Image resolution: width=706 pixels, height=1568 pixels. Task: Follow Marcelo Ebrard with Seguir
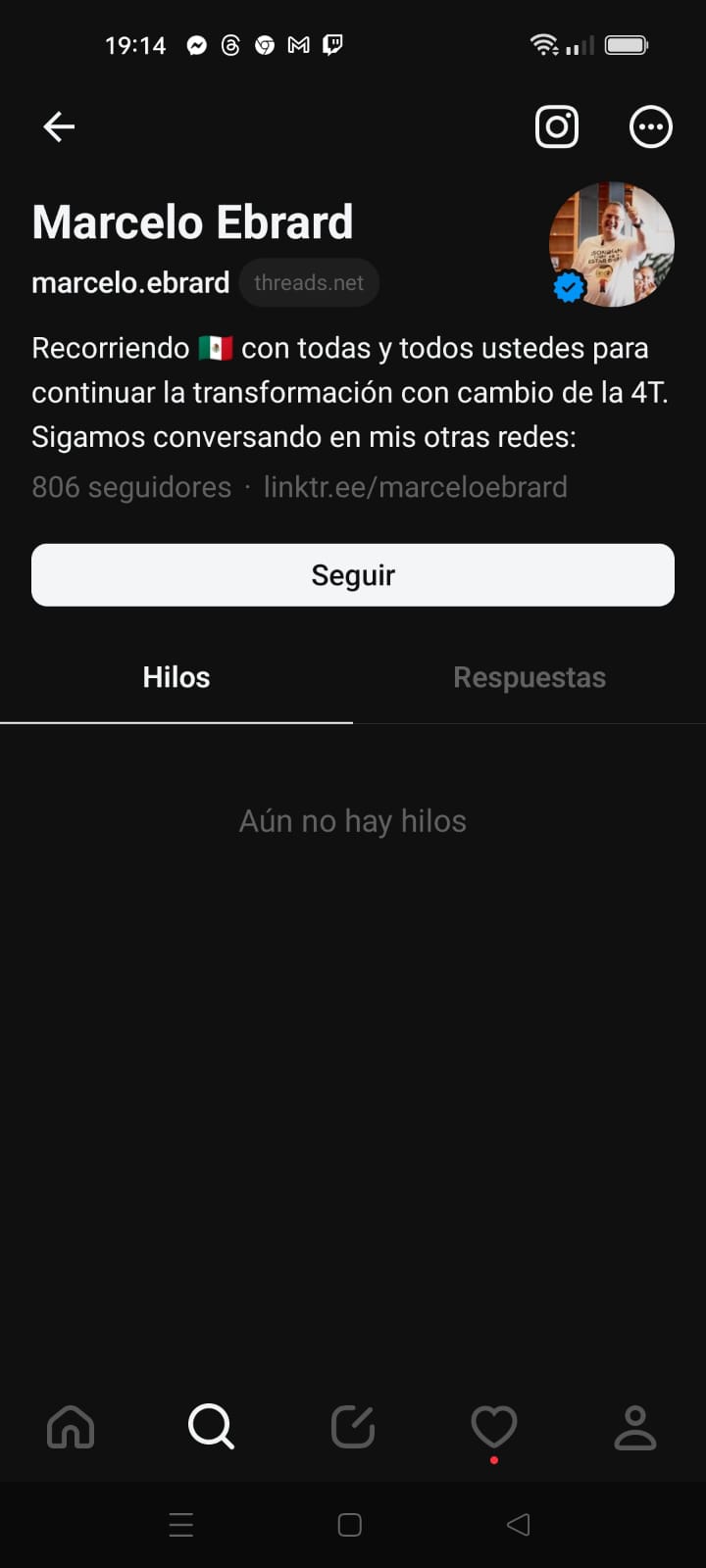point(353,575)
